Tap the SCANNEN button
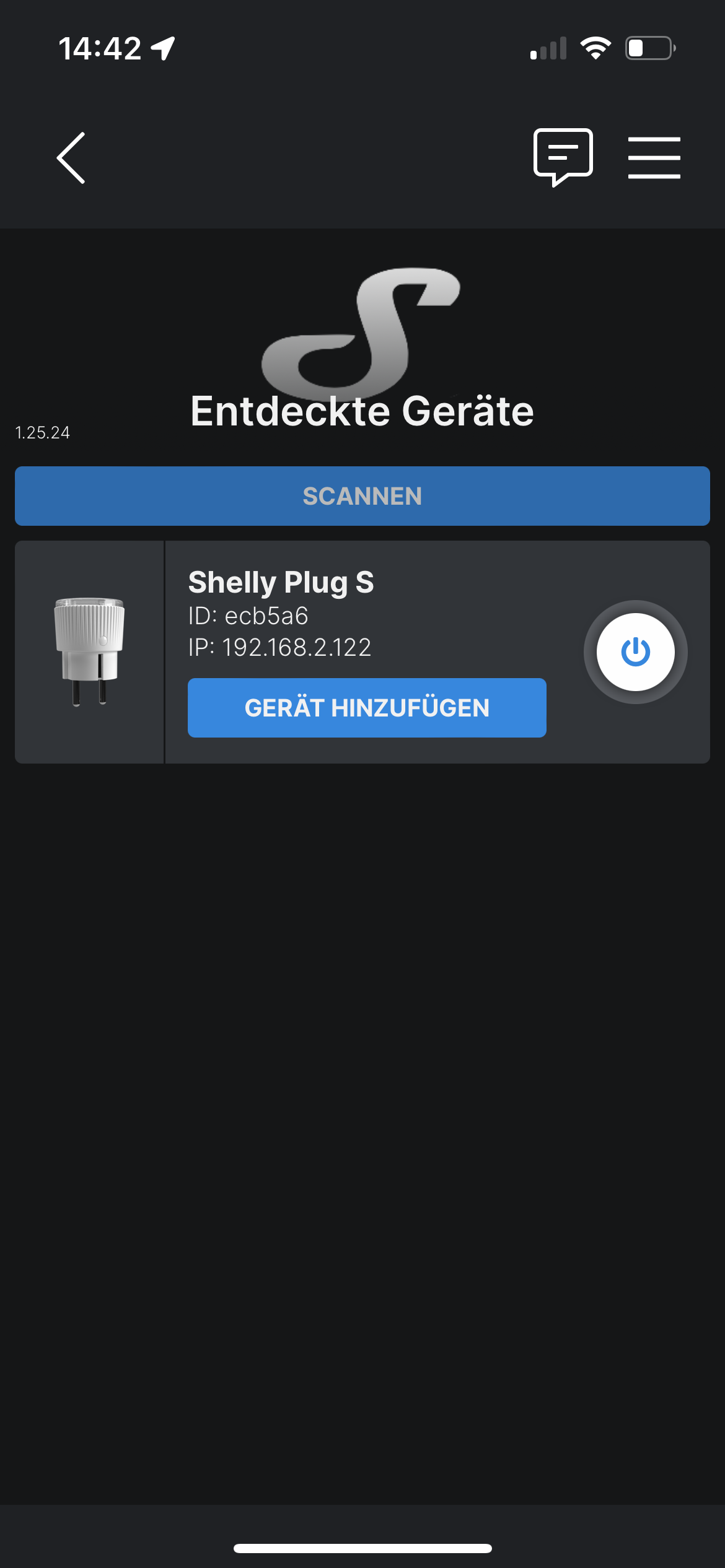Screen dimensions: 725x1568 [362, 496]
